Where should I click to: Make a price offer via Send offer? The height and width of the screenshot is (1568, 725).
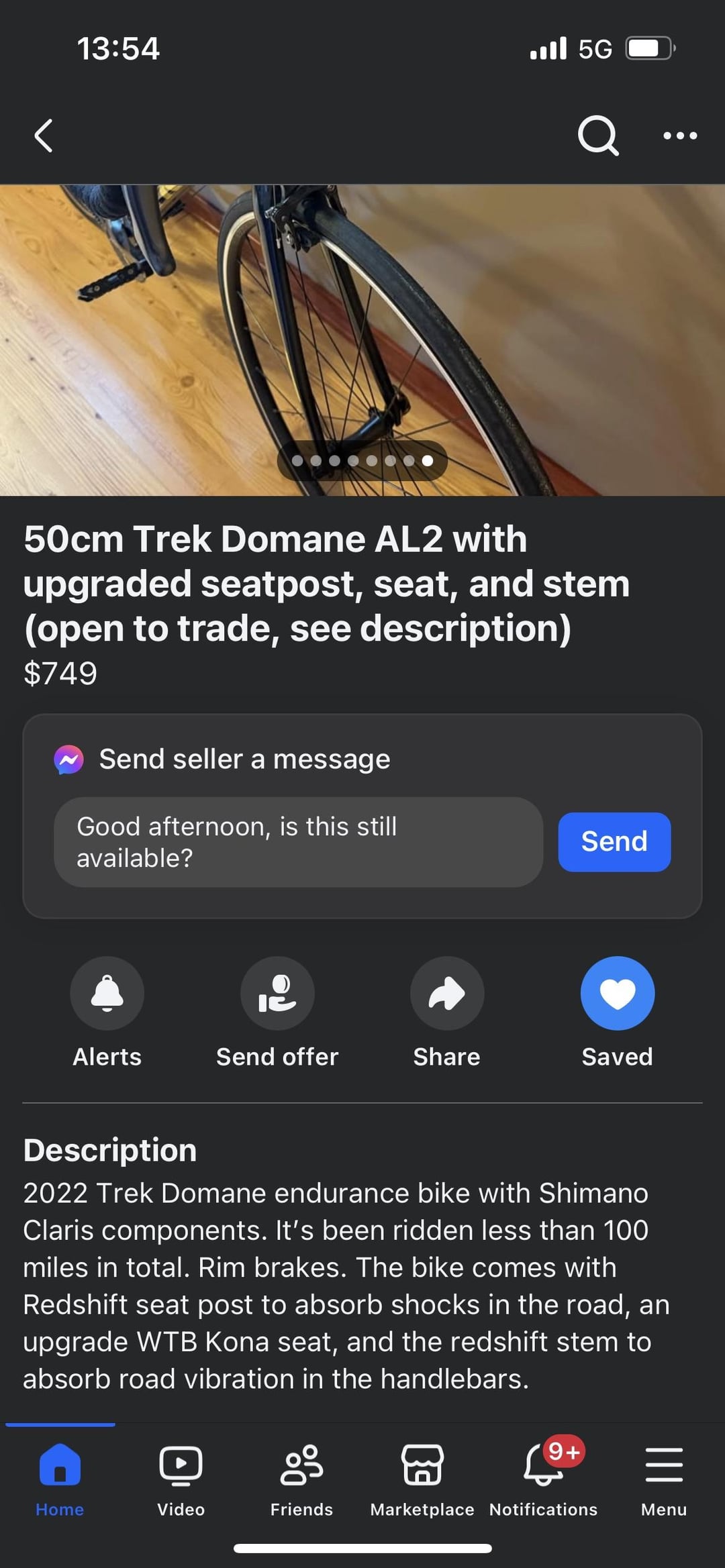(x=277, y=993)
